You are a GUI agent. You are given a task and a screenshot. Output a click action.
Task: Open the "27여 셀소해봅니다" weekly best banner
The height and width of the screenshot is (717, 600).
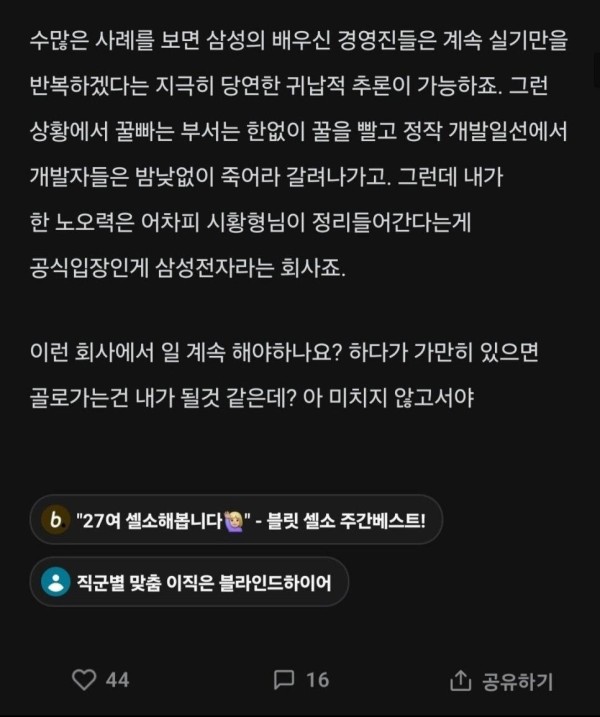pos(235,520)
